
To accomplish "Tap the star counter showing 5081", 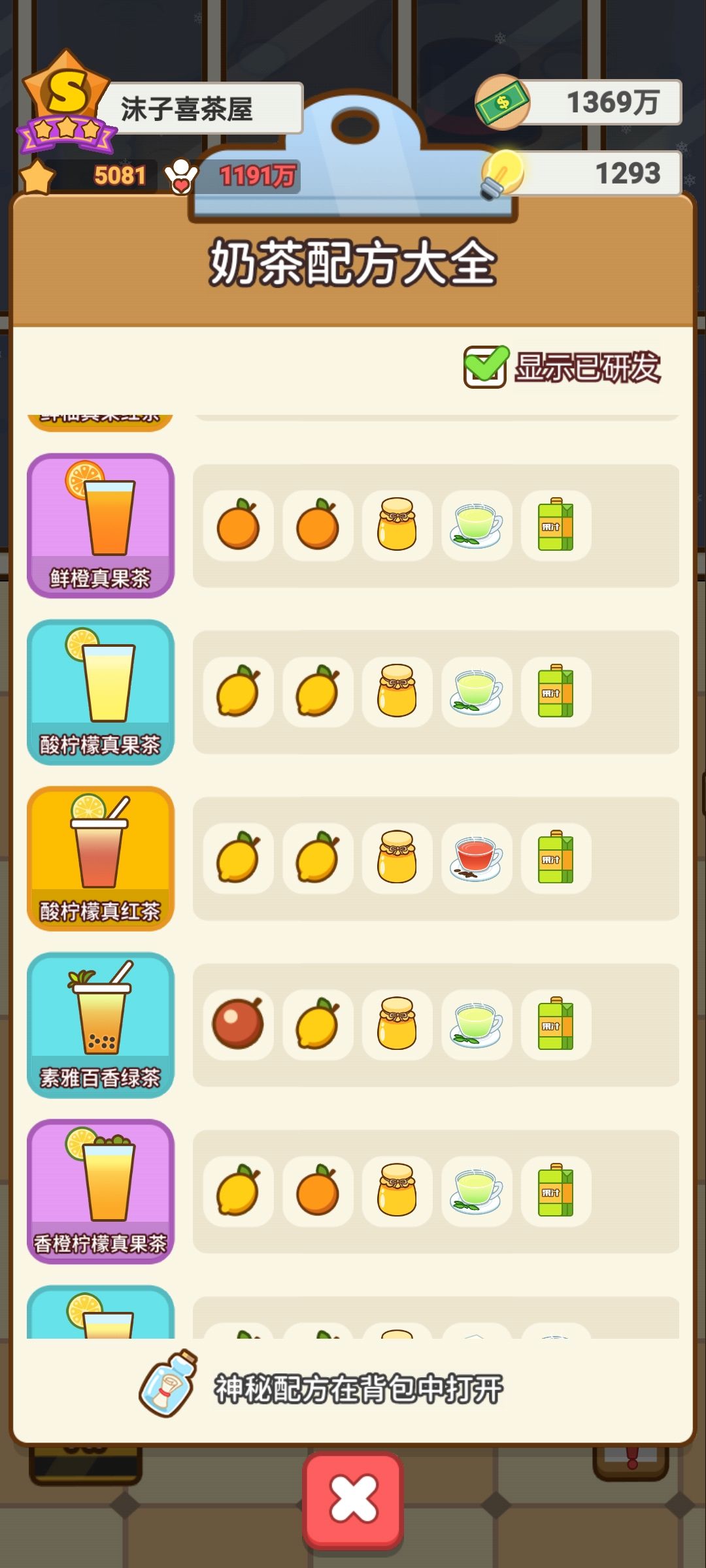I will click(118, 175).
